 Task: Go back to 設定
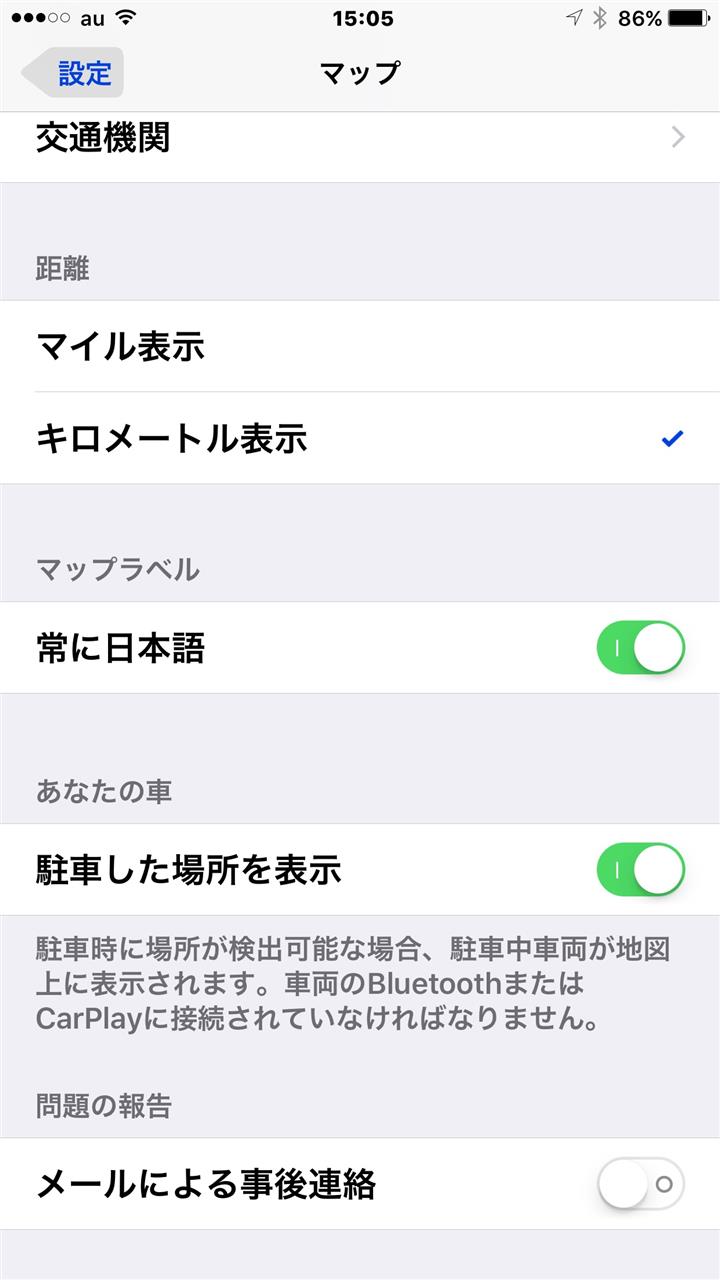point(72,73)
